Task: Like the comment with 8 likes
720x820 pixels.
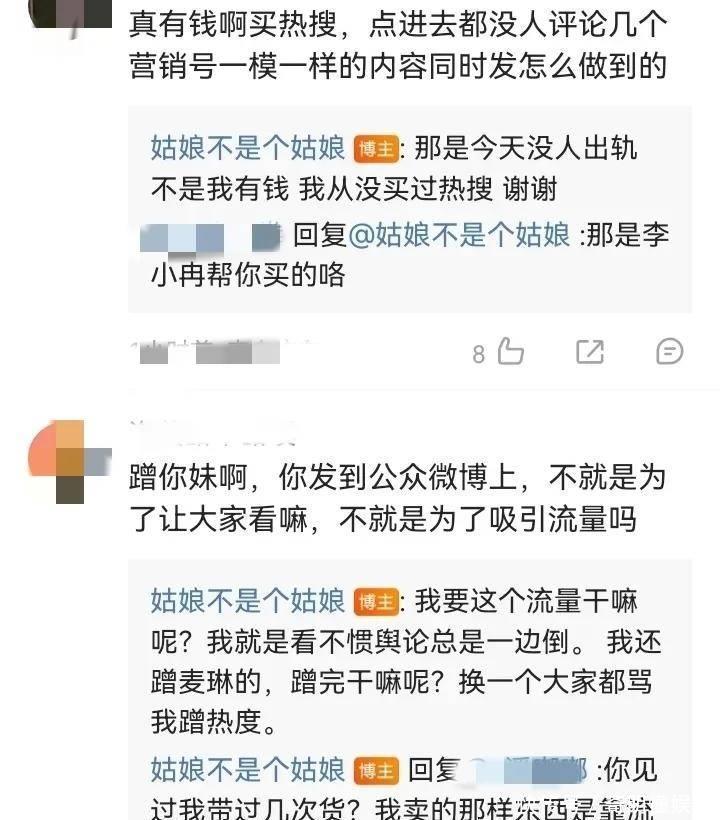Action: [510, 351]
